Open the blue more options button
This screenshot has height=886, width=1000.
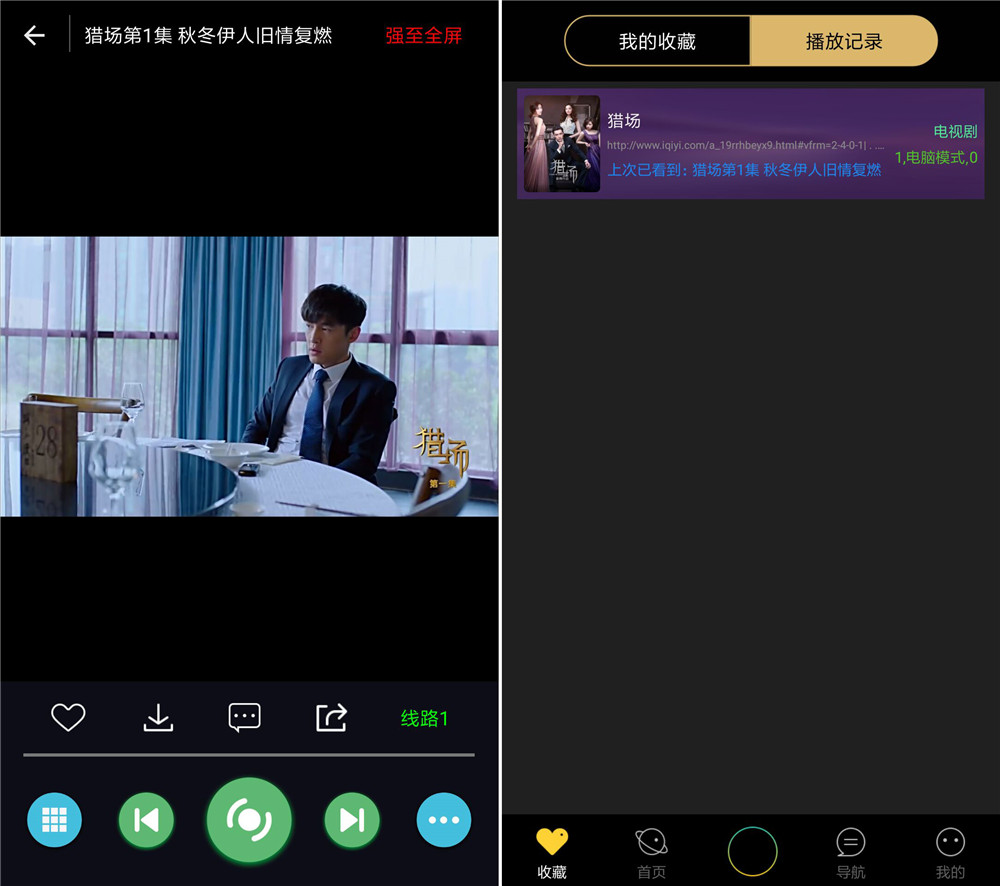443,820
